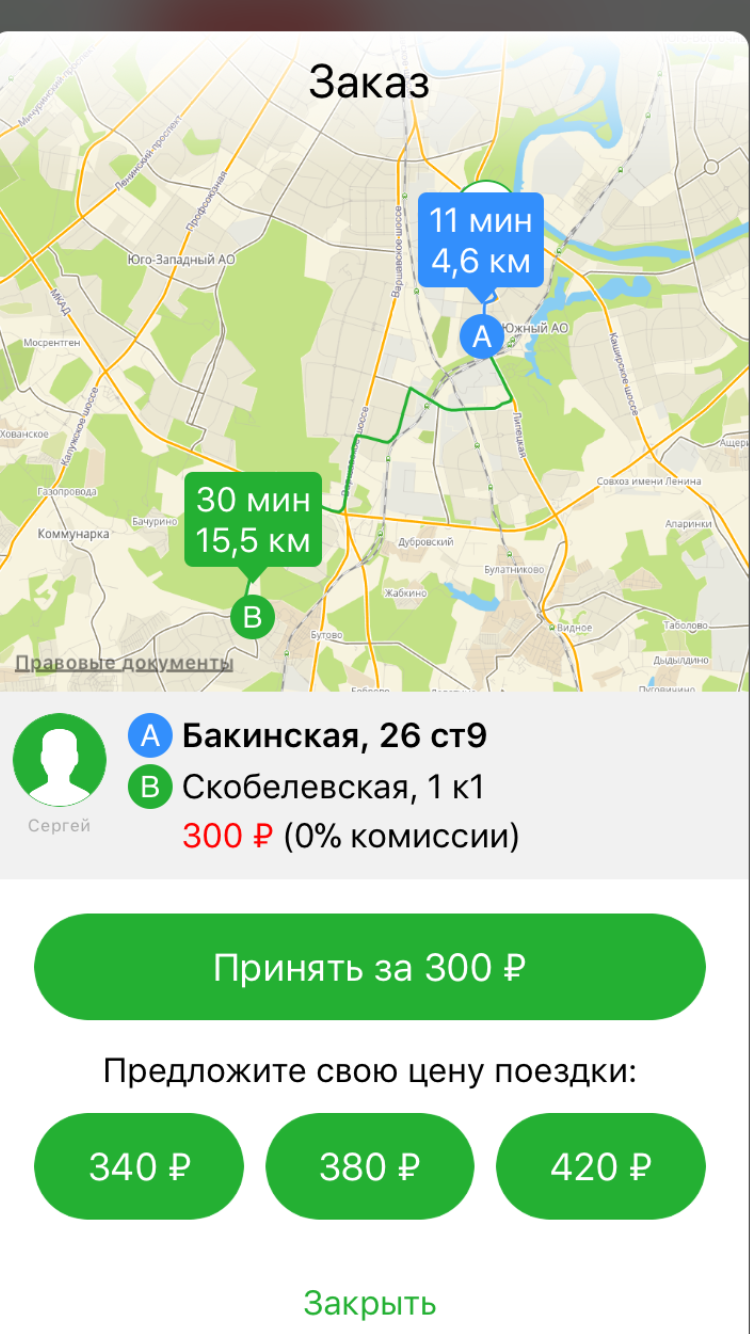View passenger Сергей's profile avatar
Screen dimensions: 750x1334
click(x=59, y=760)
